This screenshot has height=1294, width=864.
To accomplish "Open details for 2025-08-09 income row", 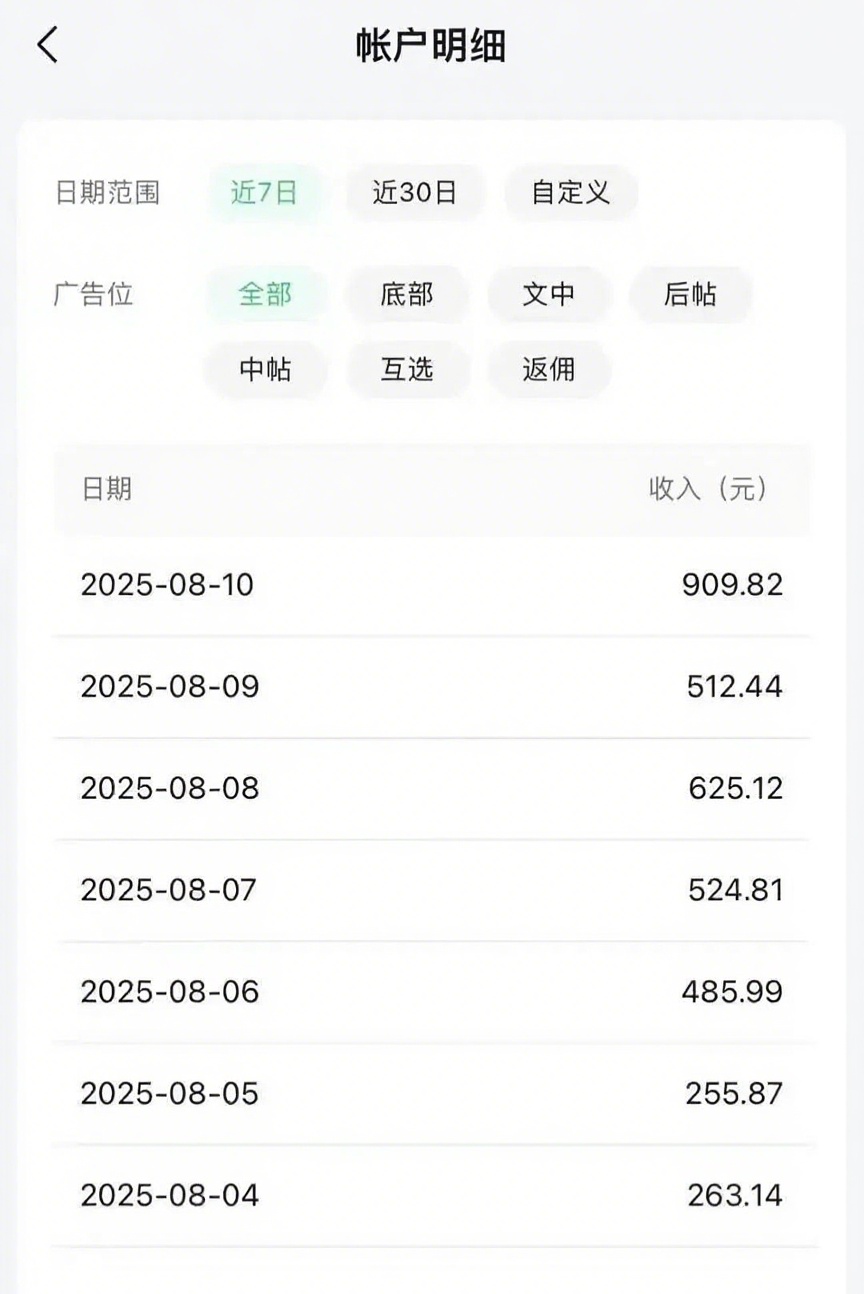I will pos(431,686).
